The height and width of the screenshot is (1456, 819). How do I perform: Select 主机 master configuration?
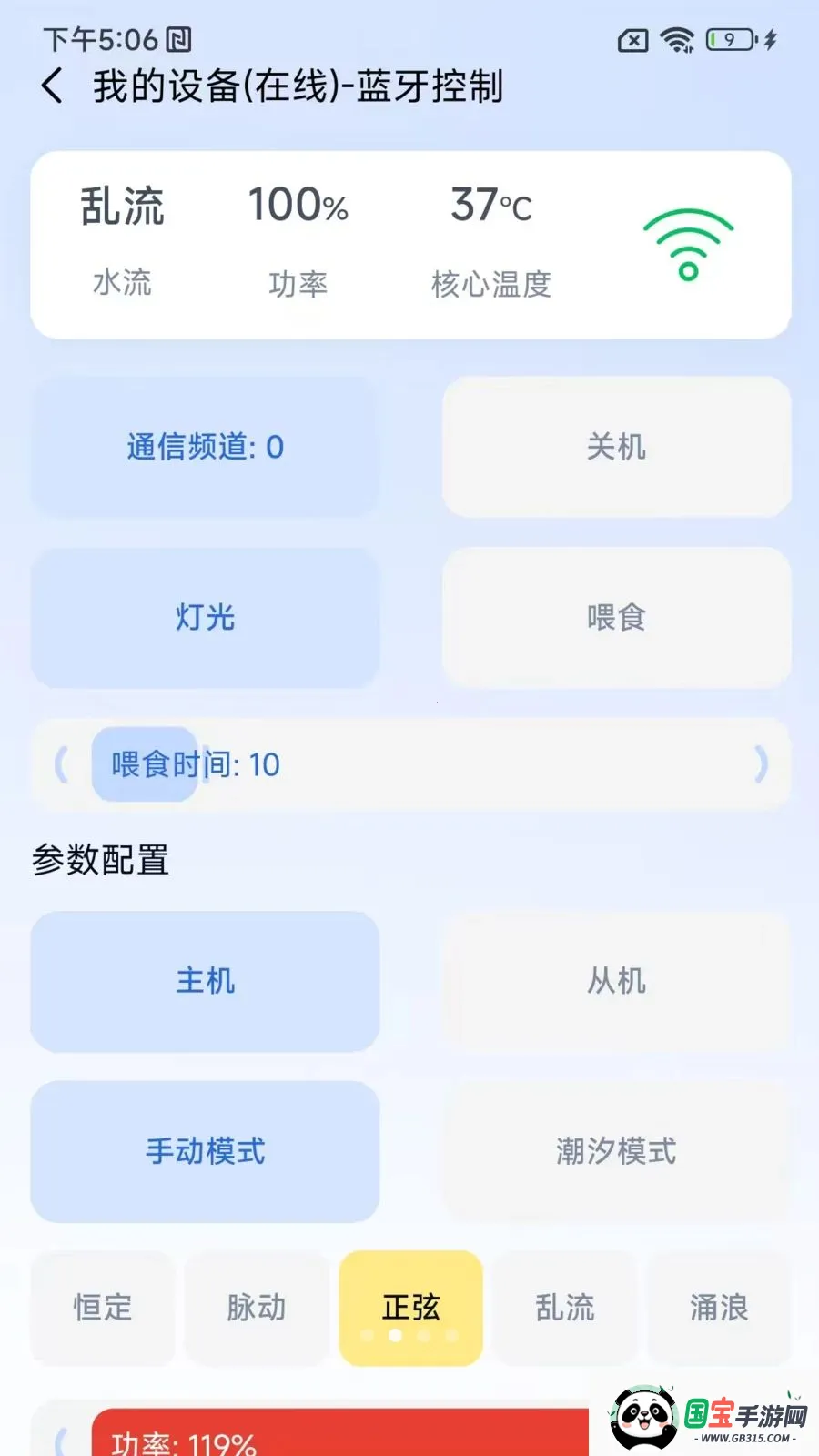click(x=205, y=981)
